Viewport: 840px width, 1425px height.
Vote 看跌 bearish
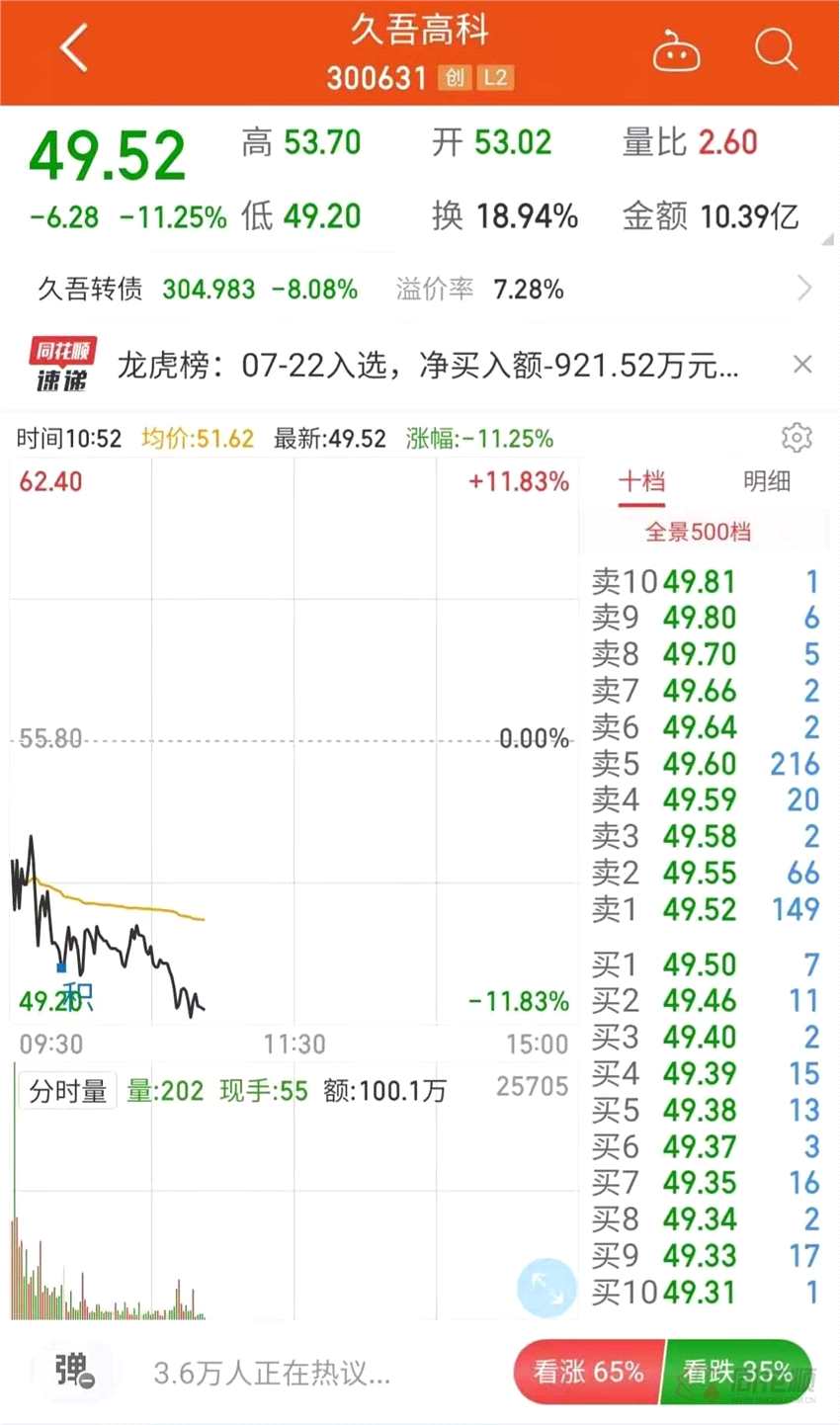(x=736, y=1372)
